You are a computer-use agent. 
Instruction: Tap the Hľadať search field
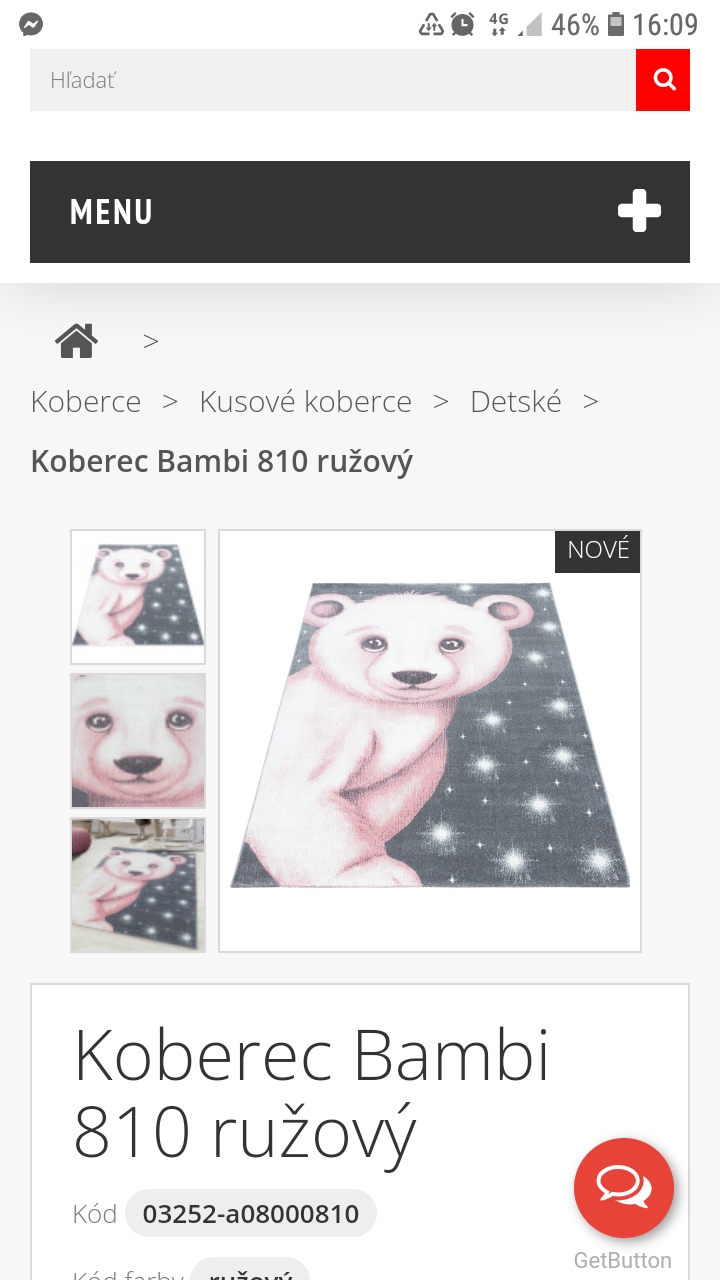[332, 80]
